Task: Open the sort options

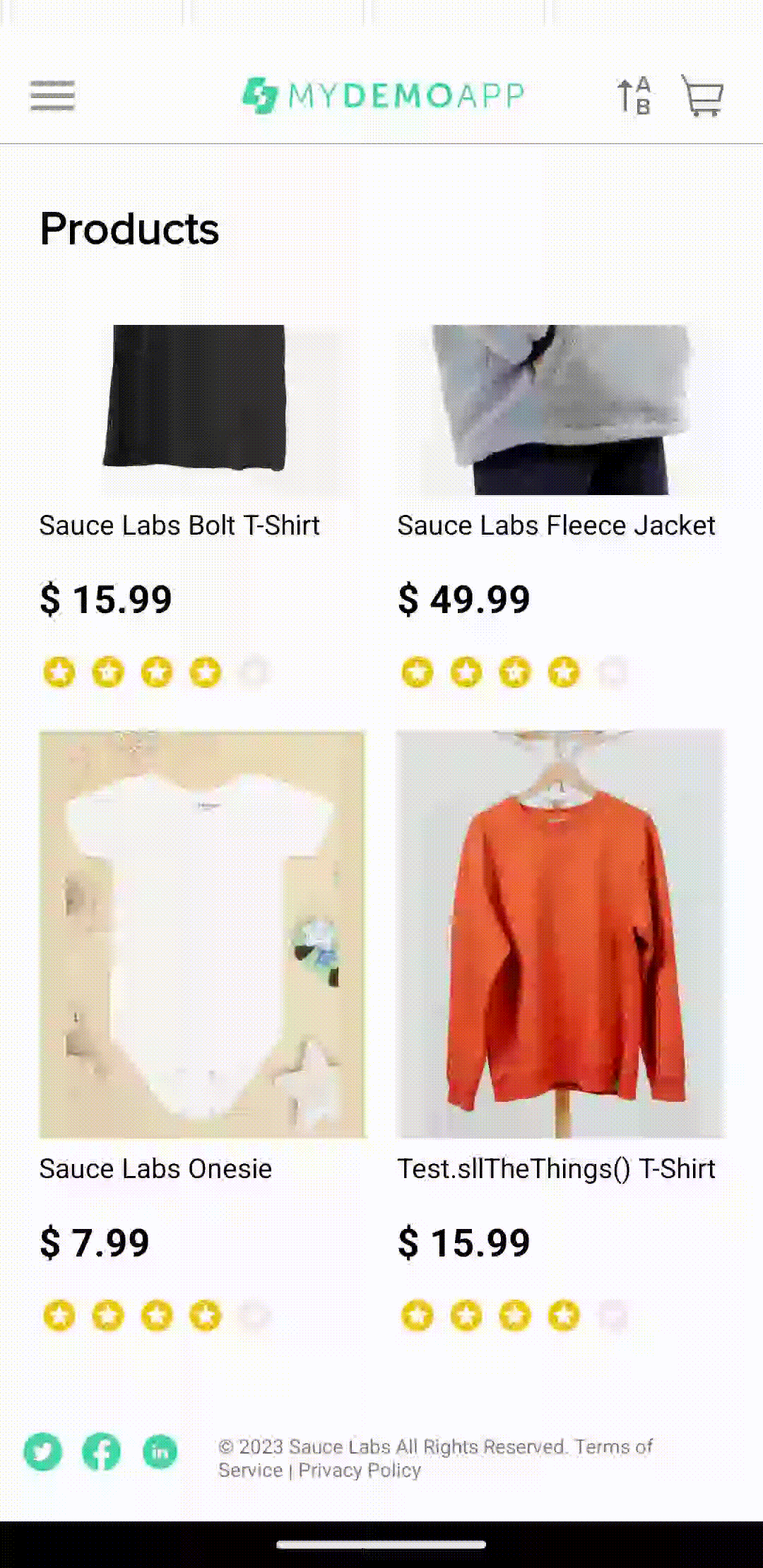Action: pos(634,95)
